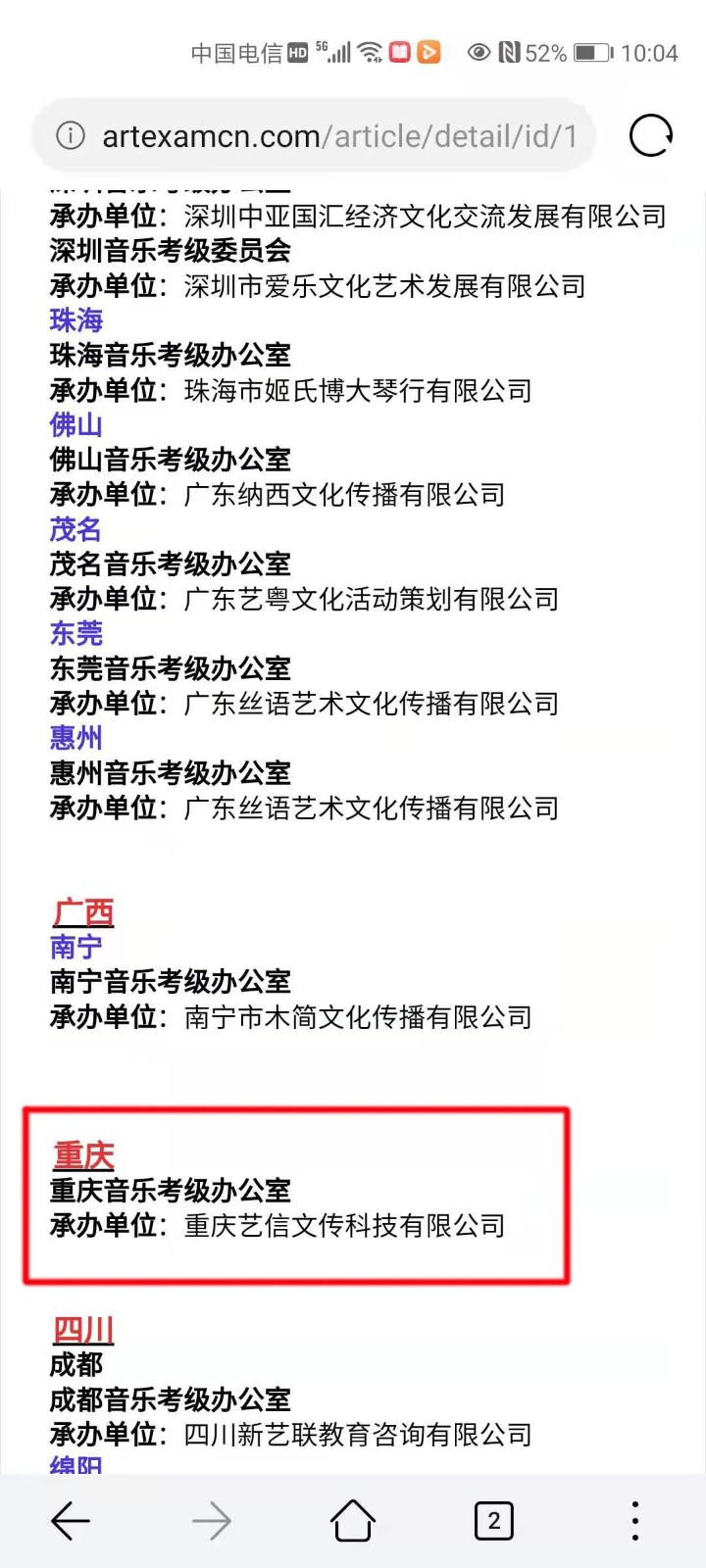Screen dimensions: 706x1568
Task: Tap the site info icon in address bar
Action: 70,136
